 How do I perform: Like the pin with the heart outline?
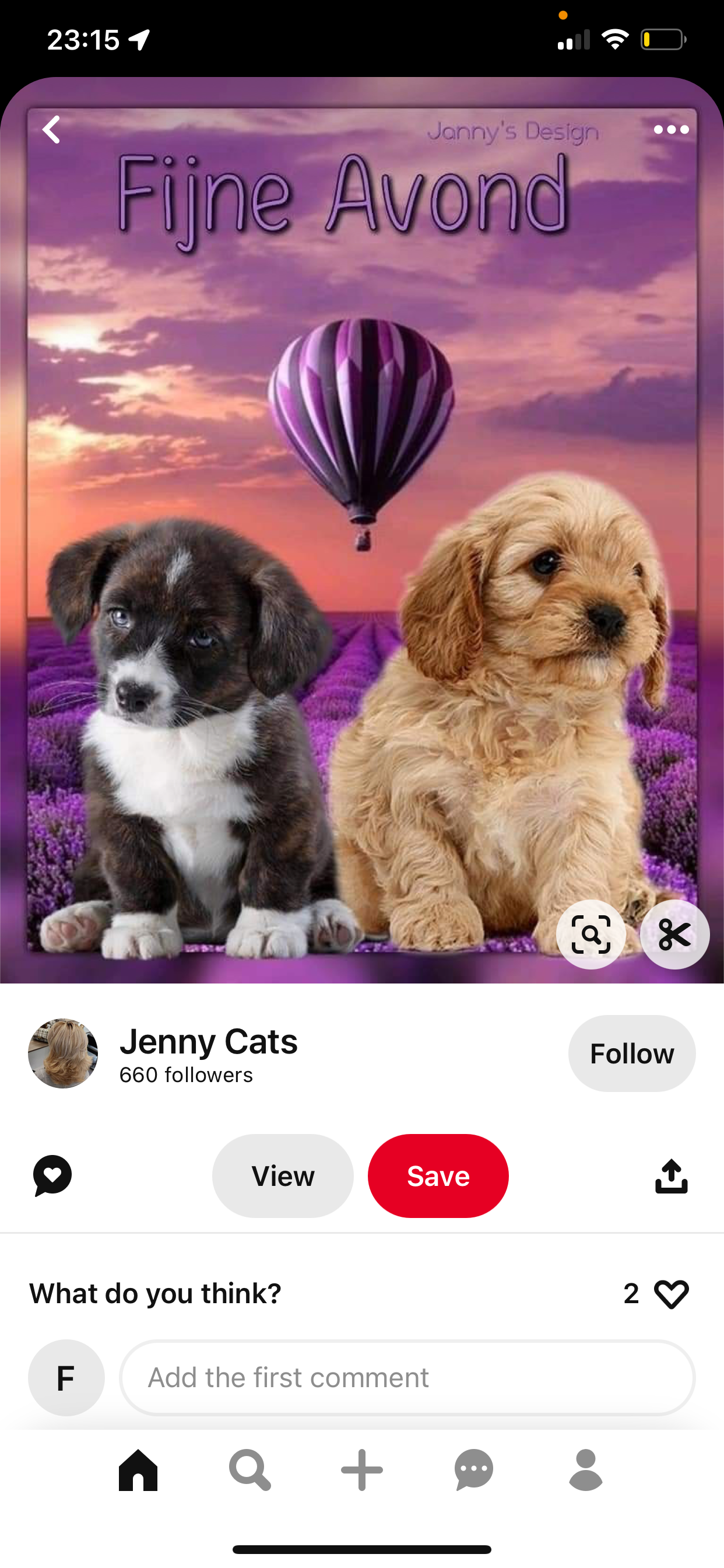coord(670,1293)
